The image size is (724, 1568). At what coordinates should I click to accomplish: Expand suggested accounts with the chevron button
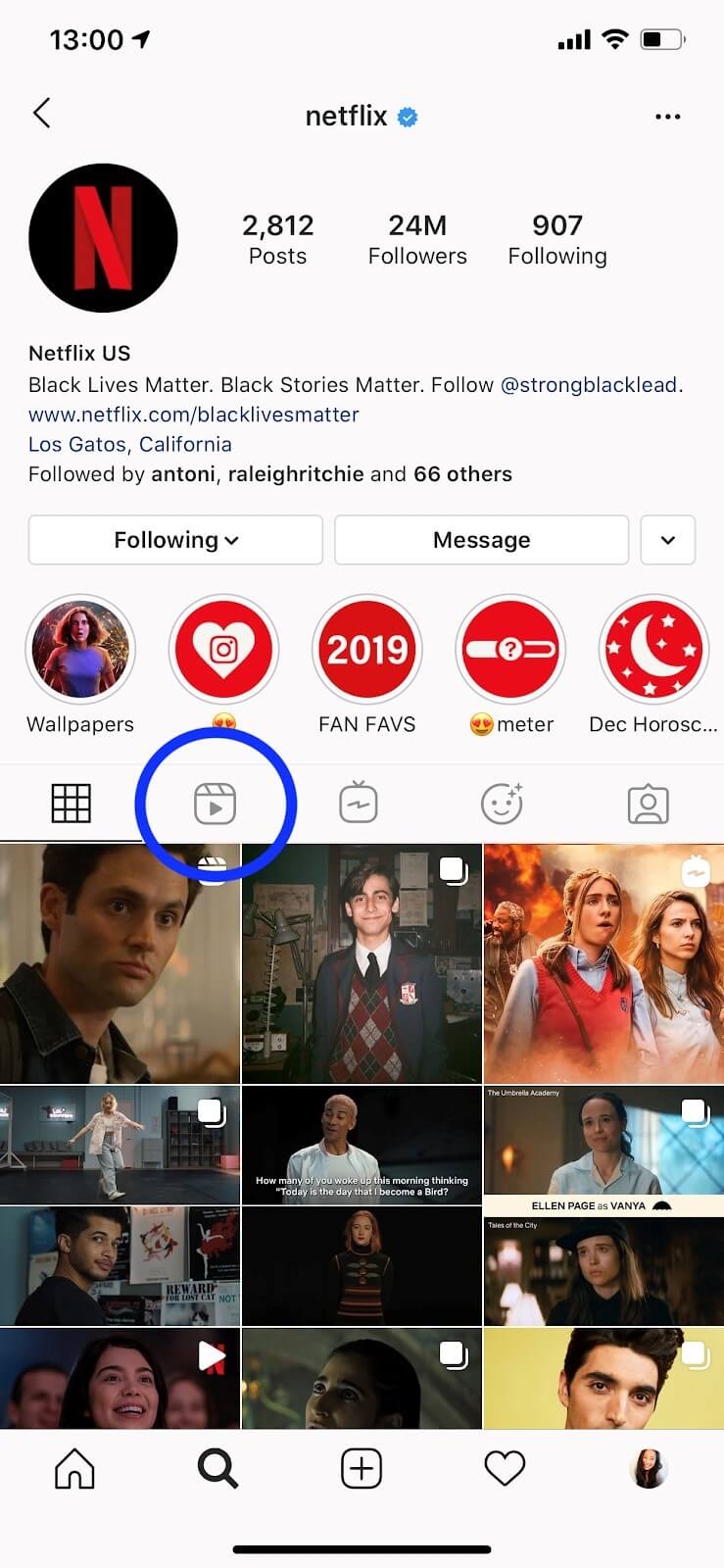click(x=667, y=540)
